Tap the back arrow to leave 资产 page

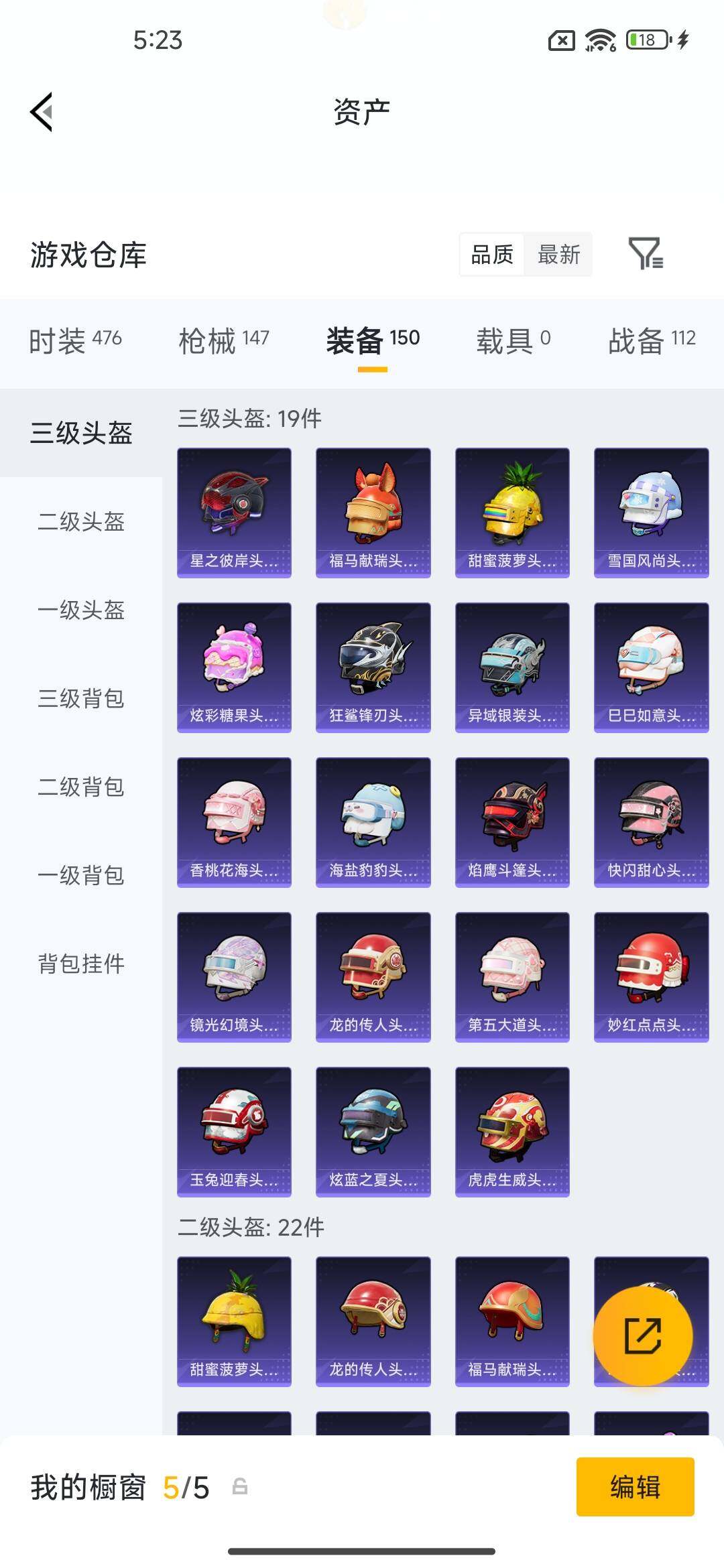[42, 112]
